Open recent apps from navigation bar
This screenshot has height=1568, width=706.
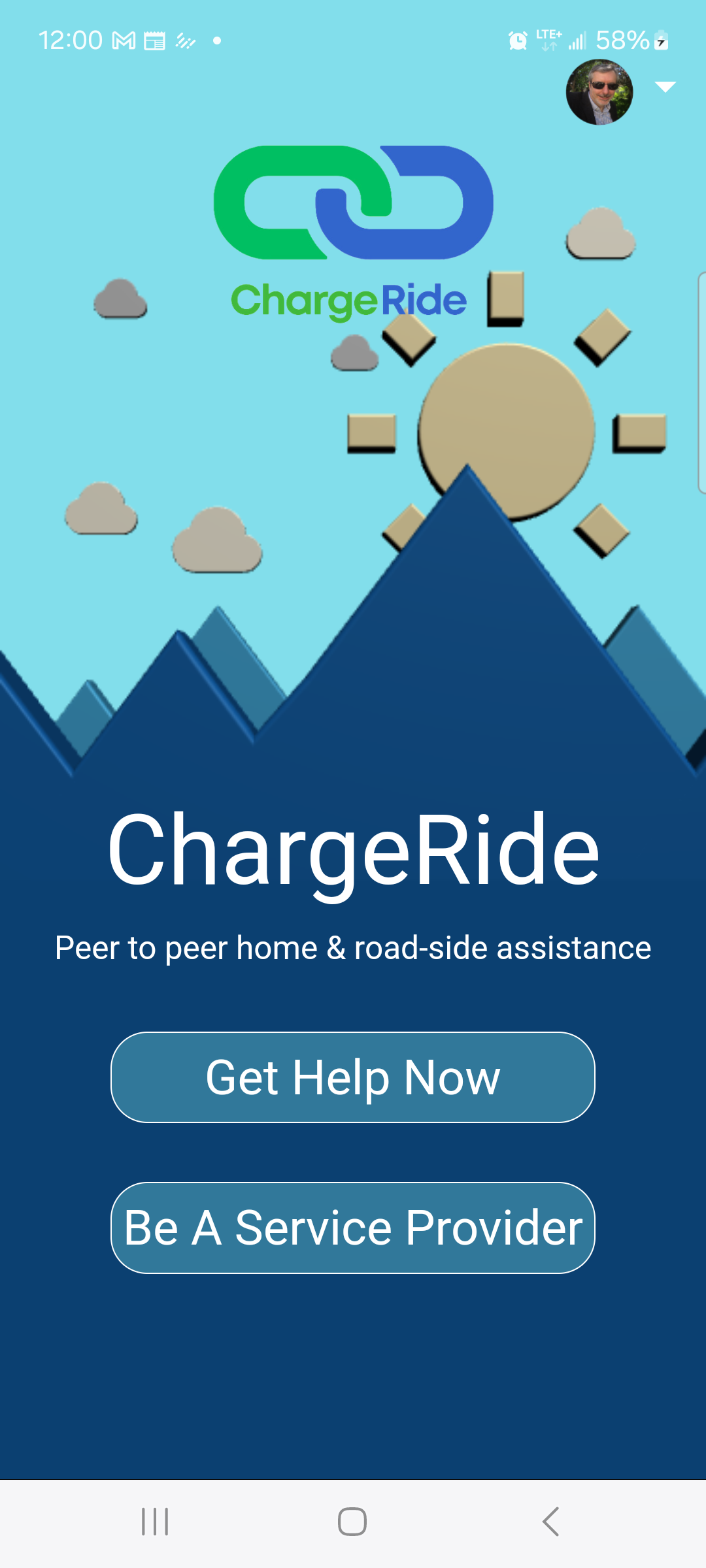(155, 1522)
